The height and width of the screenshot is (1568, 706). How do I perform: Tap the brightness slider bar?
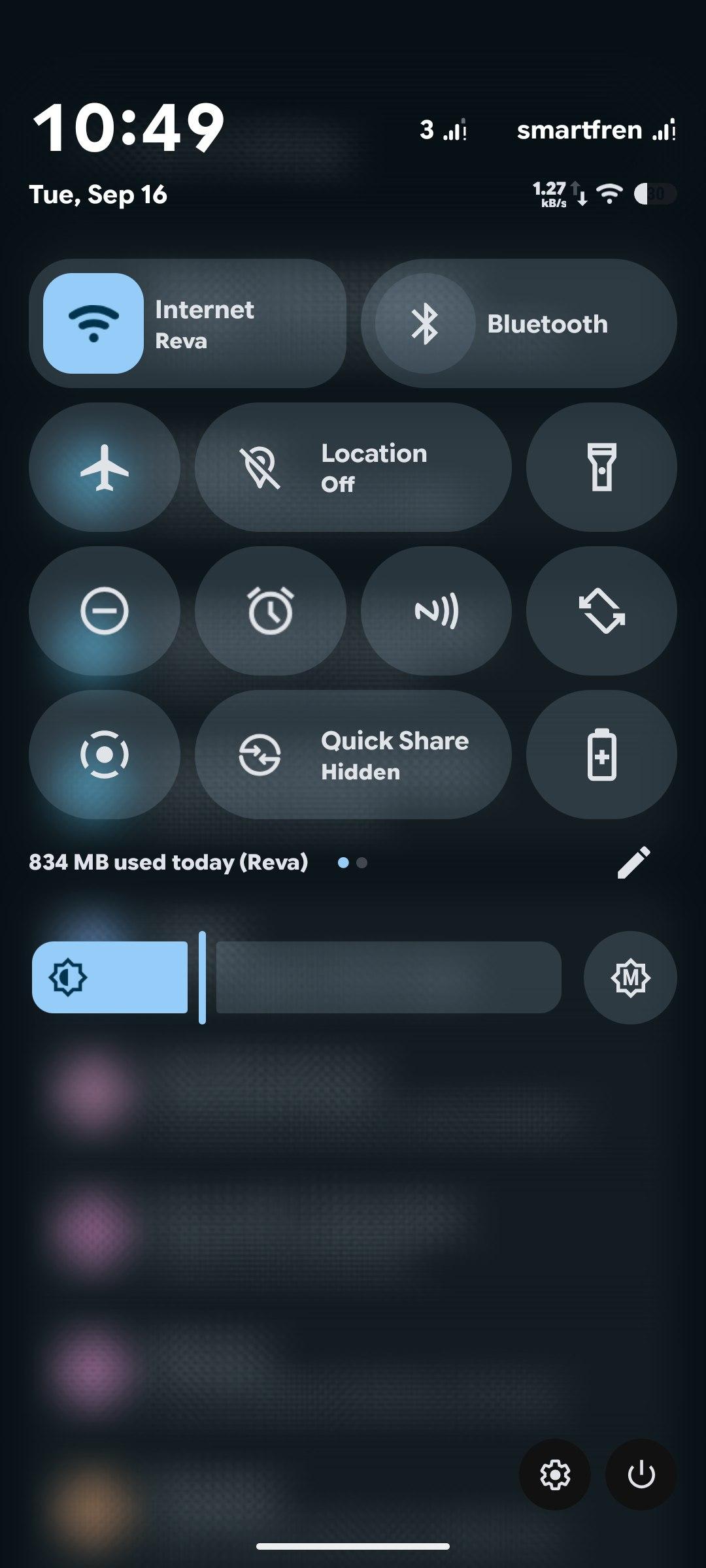click(x=297, y=977)
